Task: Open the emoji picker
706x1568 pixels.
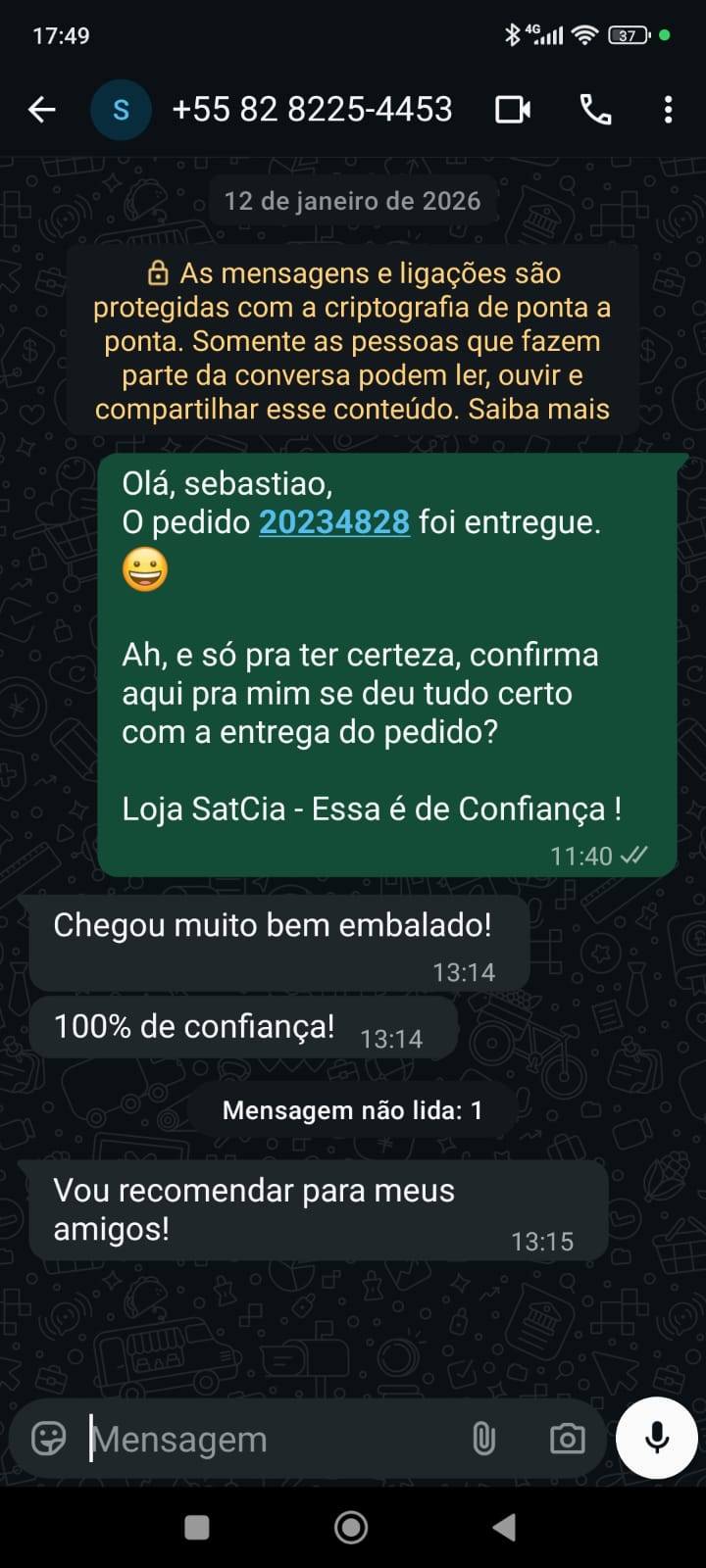Action: pyautogui.click(x=49, y=1439)
